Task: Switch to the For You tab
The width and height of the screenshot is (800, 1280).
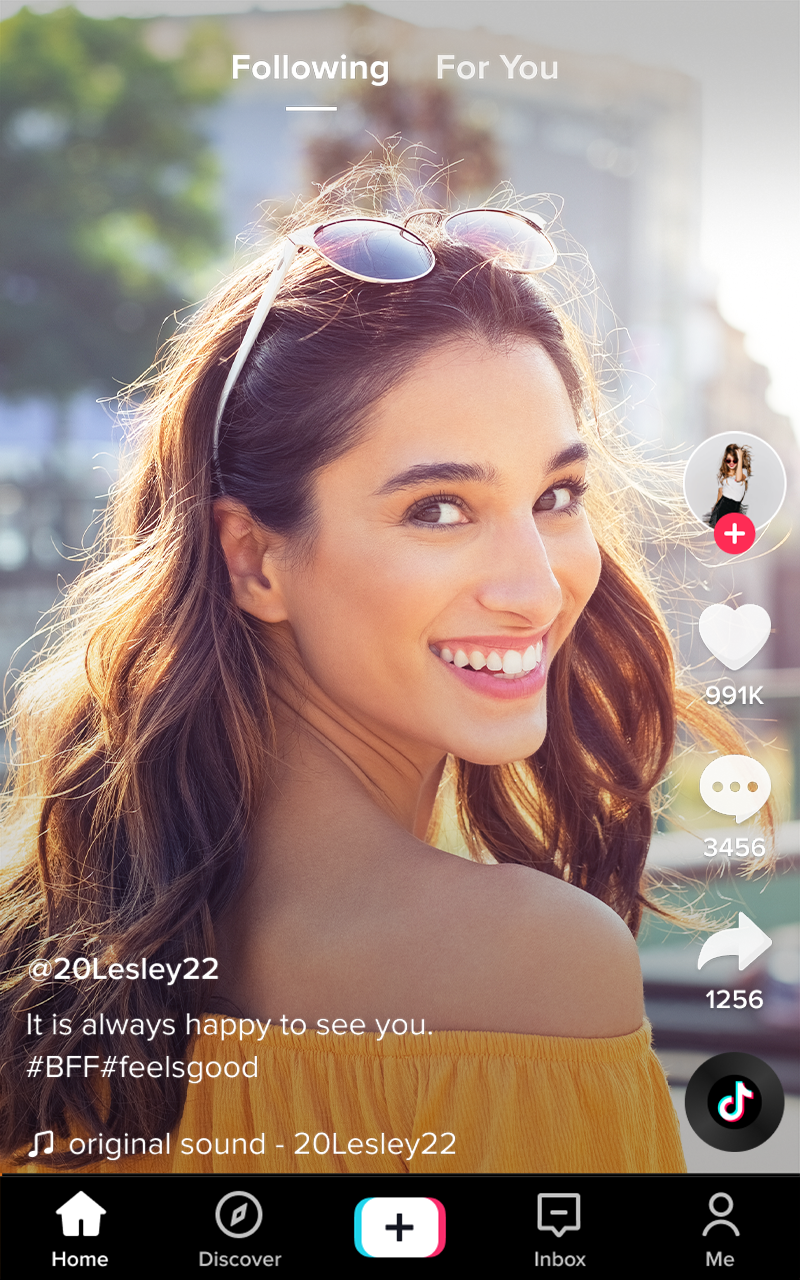Action: tap(497, 68)
